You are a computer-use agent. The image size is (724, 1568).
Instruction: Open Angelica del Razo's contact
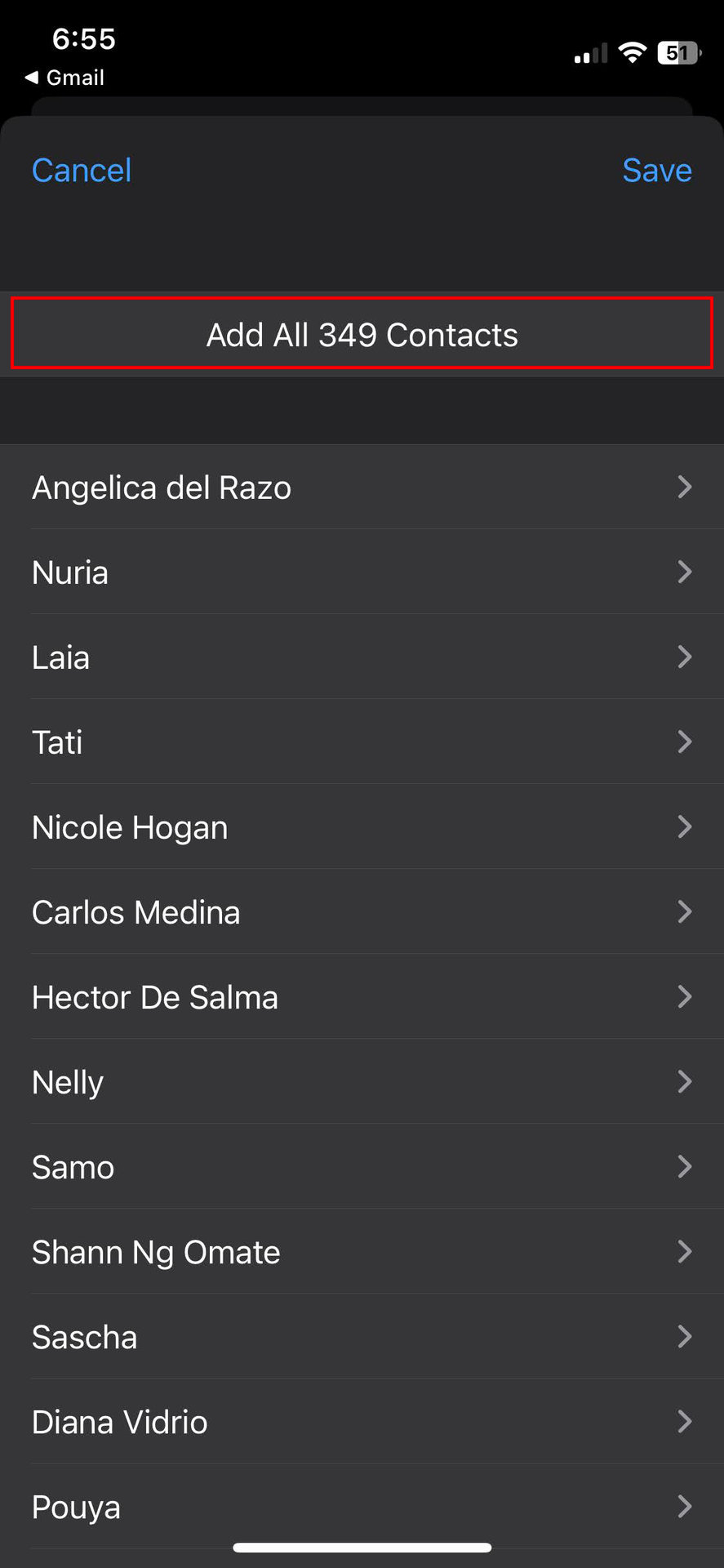click(362, 488)
